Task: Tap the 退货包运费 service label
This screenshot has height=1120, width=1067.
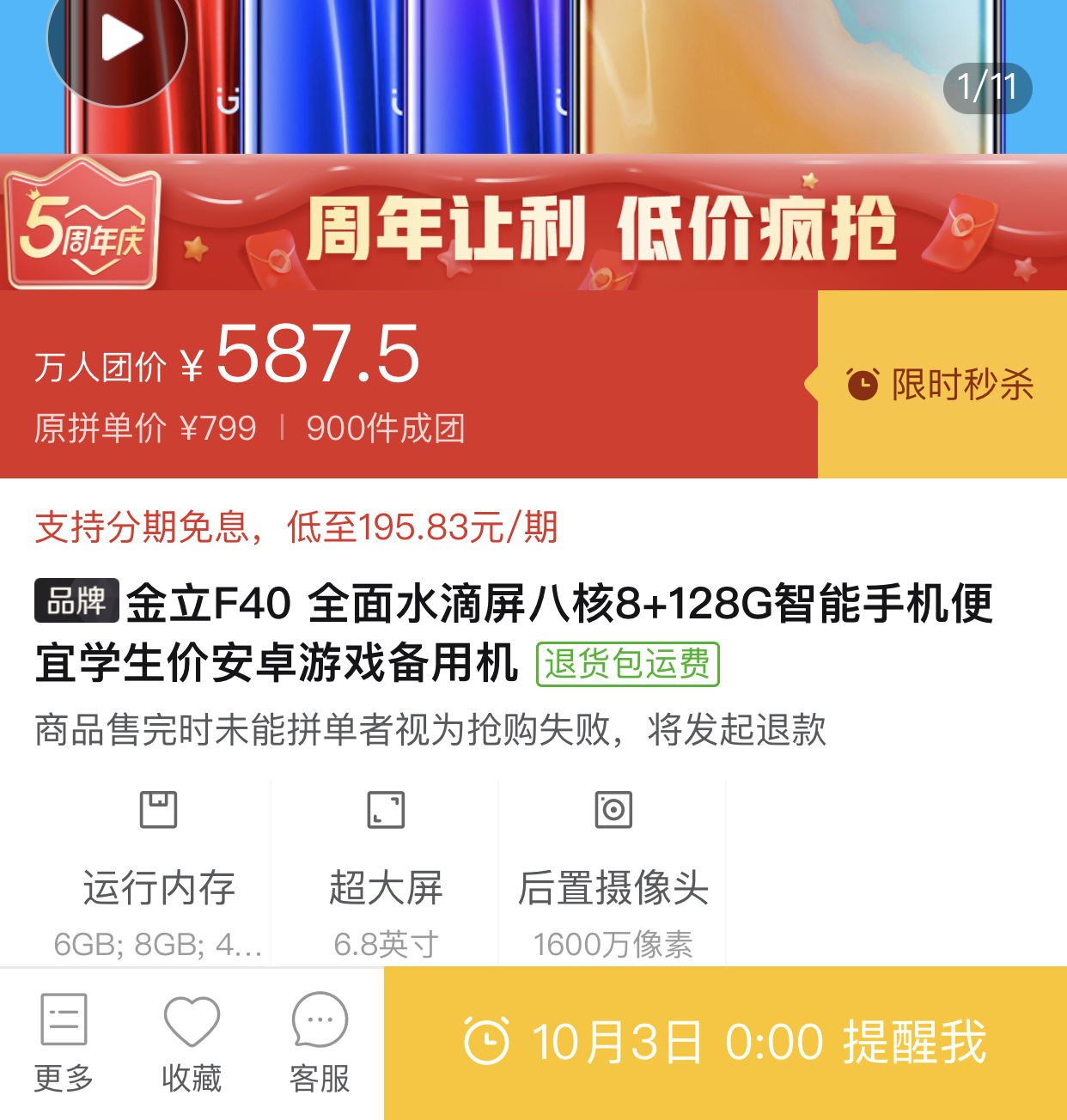Action: pos(628,662)
